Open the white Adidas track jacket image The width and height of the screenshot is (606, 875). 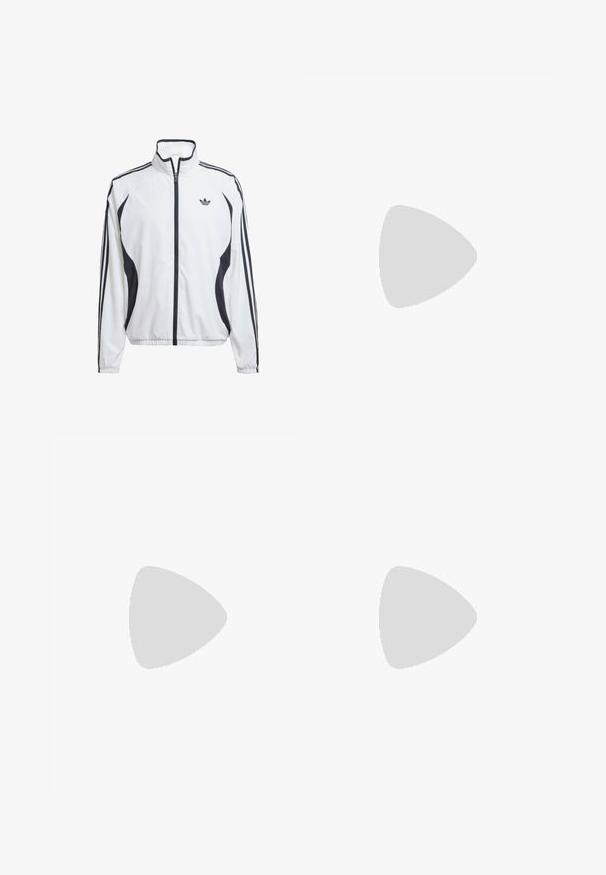(178, 256)
